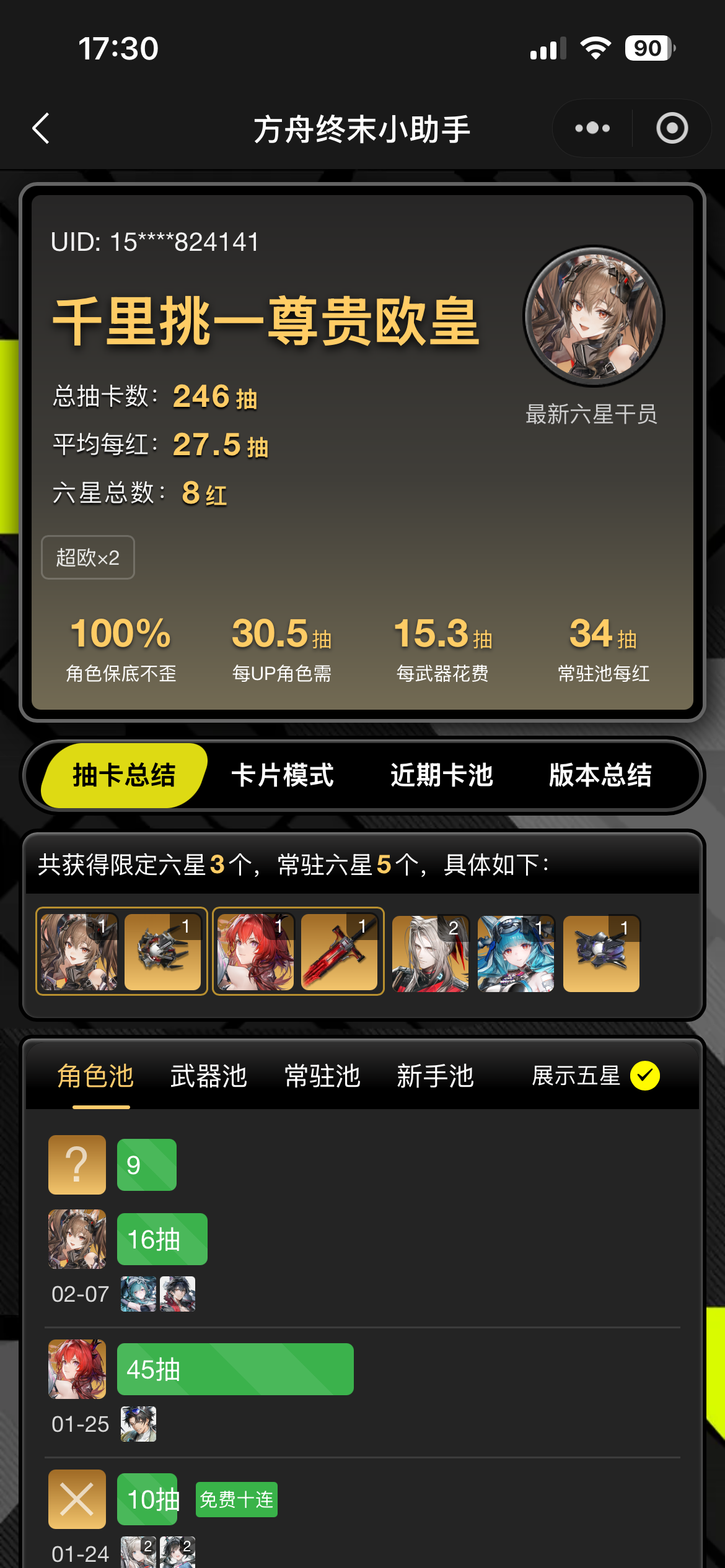
Task: Tap the blue-haired six-star character thumbnail
Action: pos(516,954)
